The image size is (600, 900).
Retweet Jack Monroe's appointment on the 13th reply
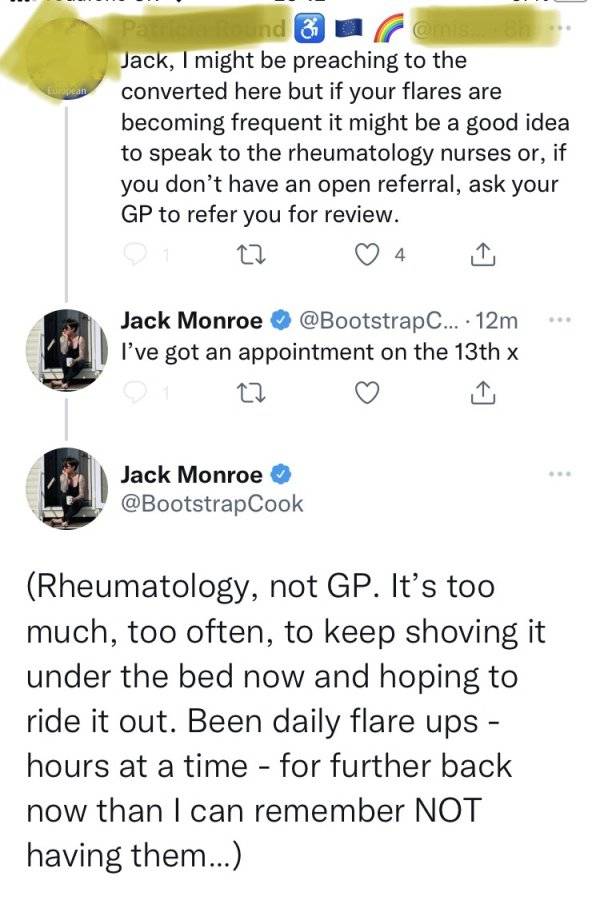click(x=251, y=393)
